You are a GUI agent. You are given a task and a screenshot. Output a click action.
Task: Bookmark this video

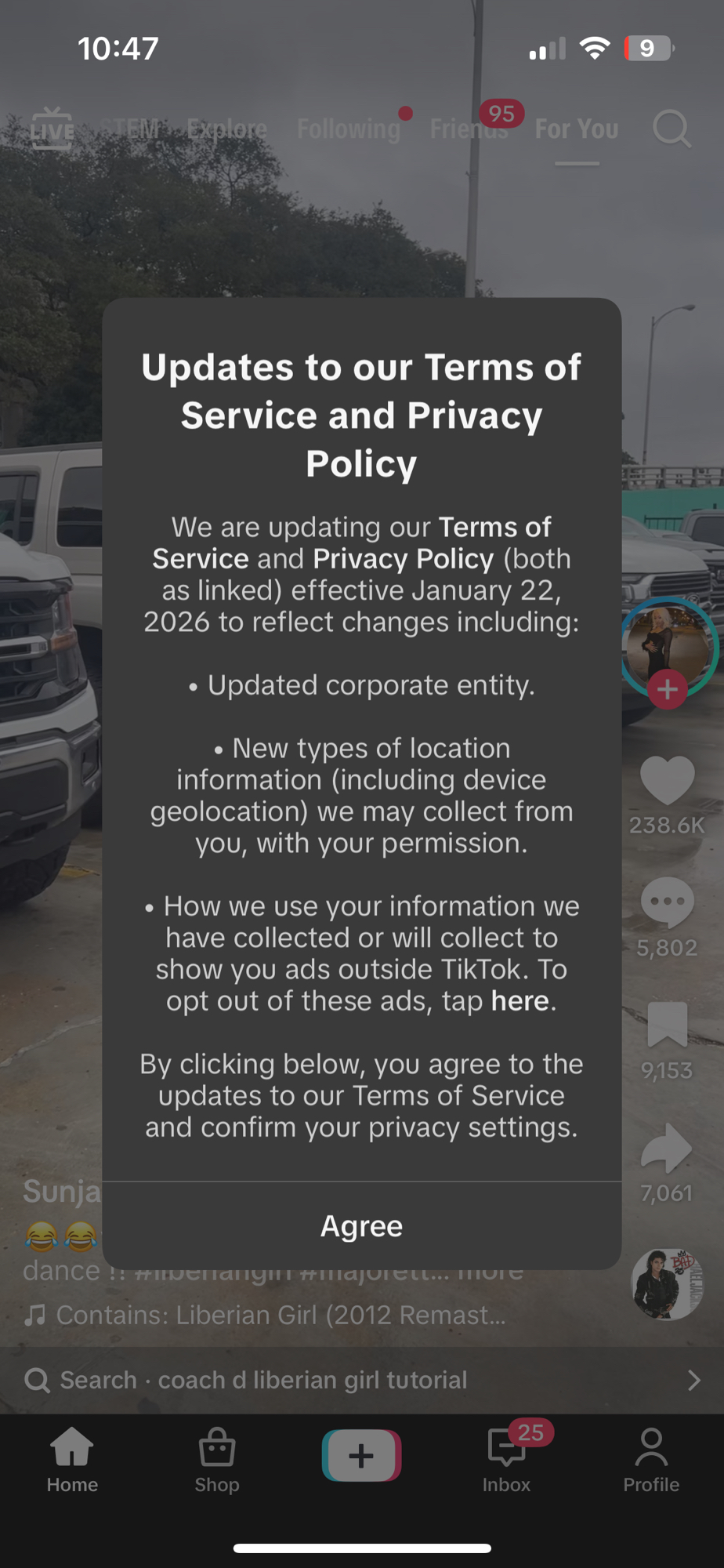(x=667, y=1025)
